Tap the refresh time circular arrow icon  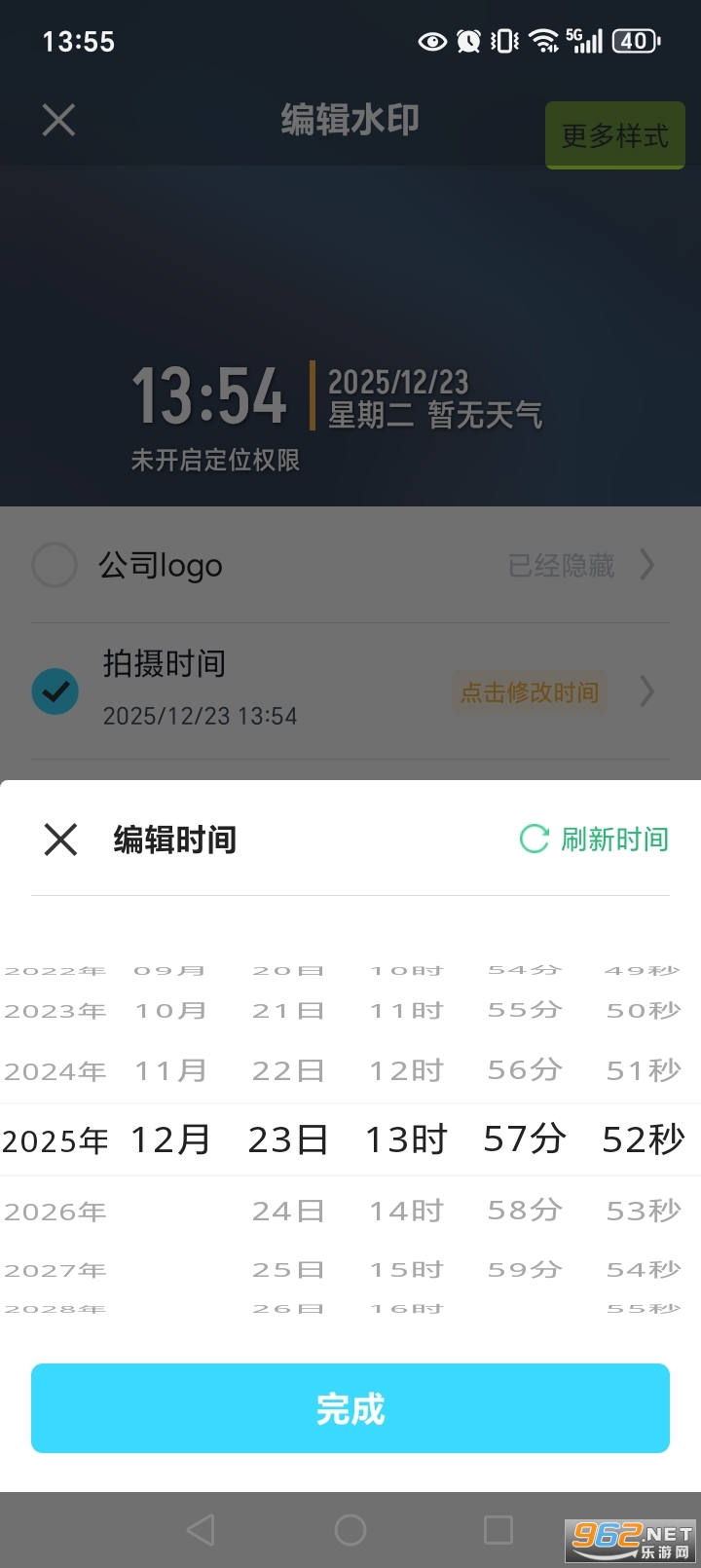tap(535, 839)
